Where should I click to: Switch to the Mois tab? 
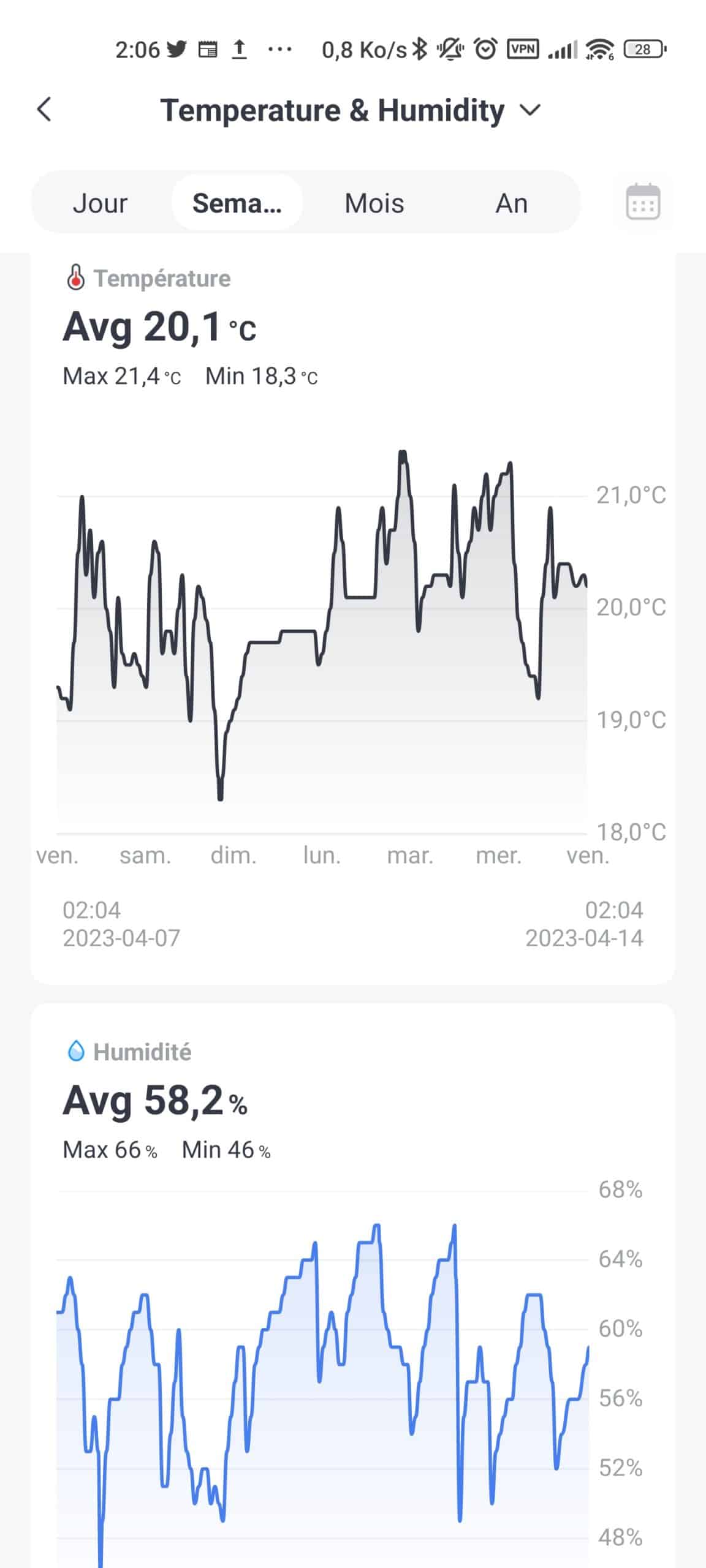[x=374, y=203]
